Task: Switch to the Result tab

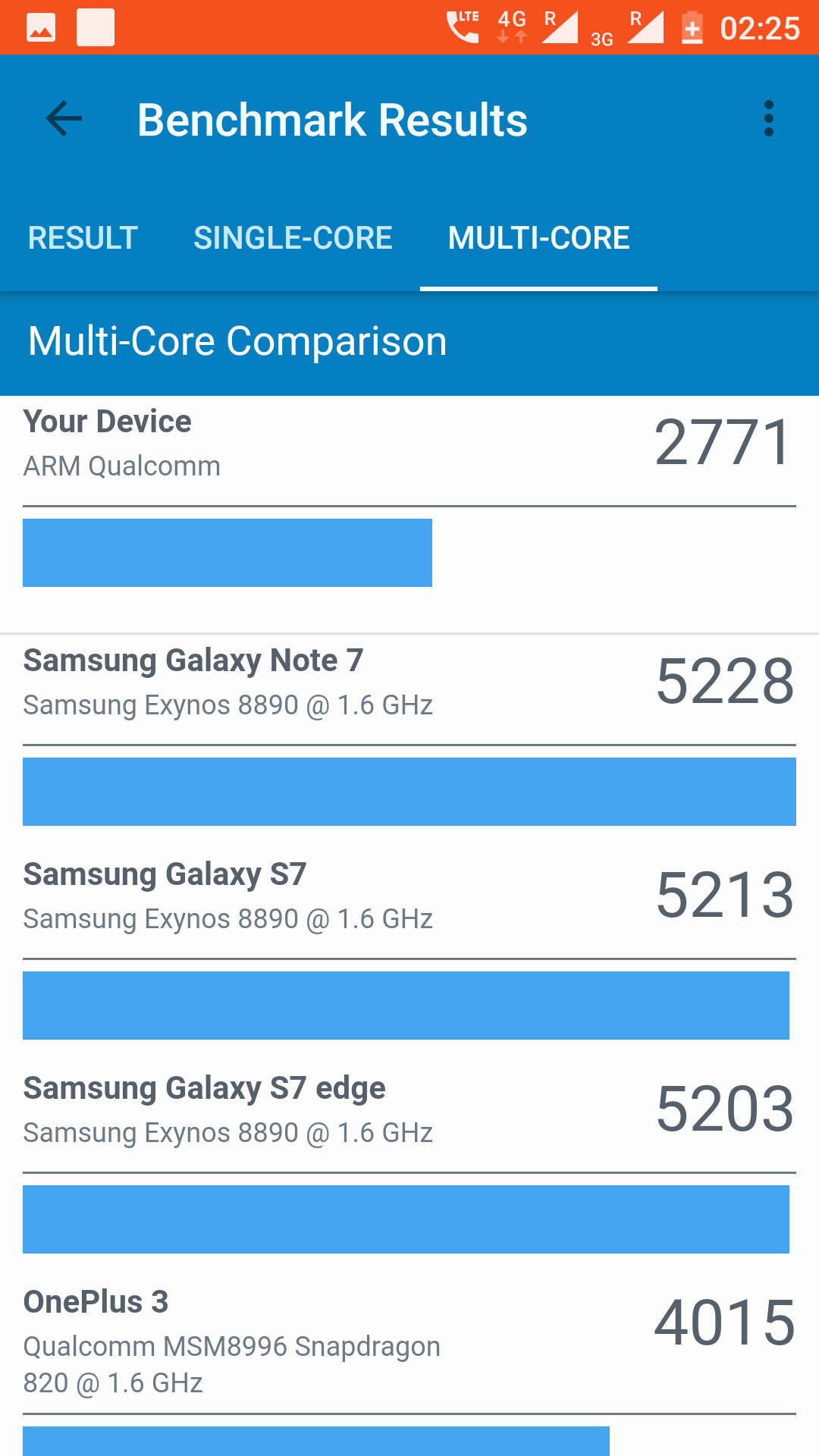Action: [83, 238]
